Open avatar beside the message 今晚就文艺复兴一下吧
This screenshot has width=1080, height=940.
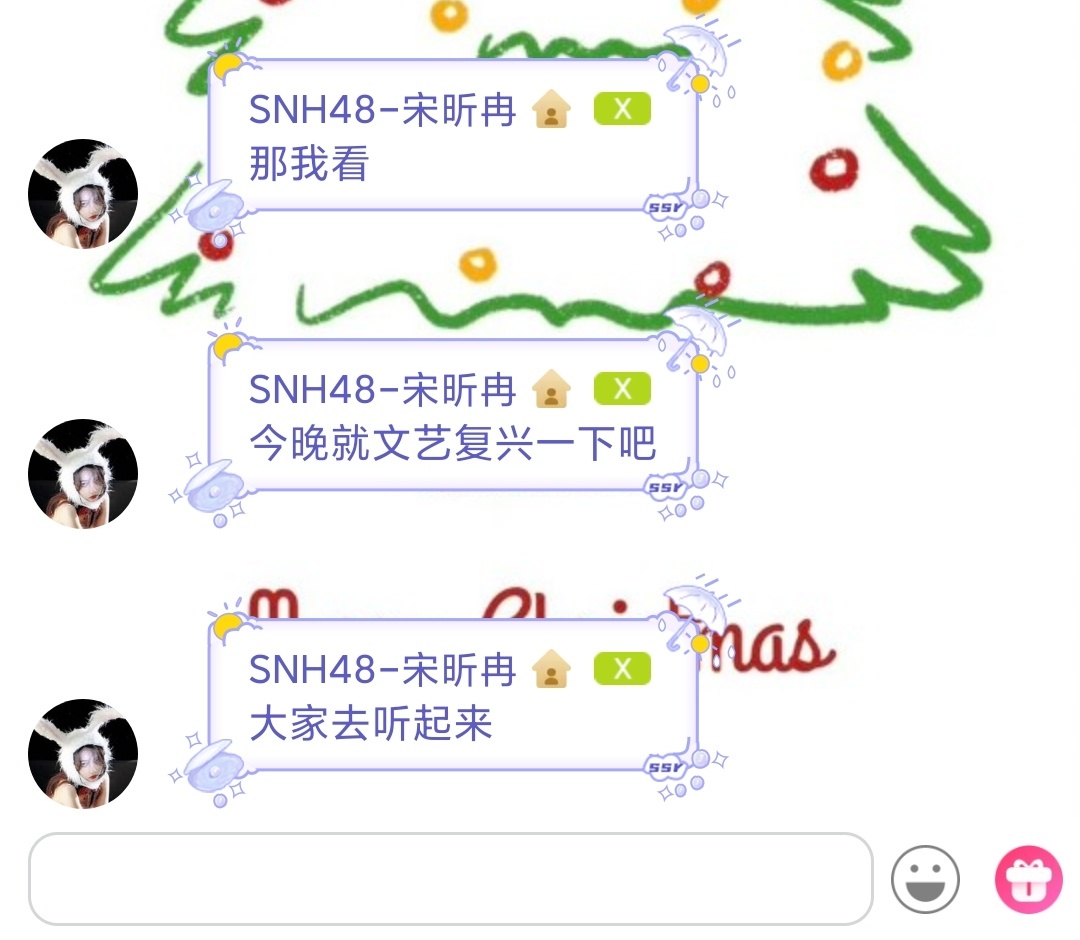pos(83,474)
